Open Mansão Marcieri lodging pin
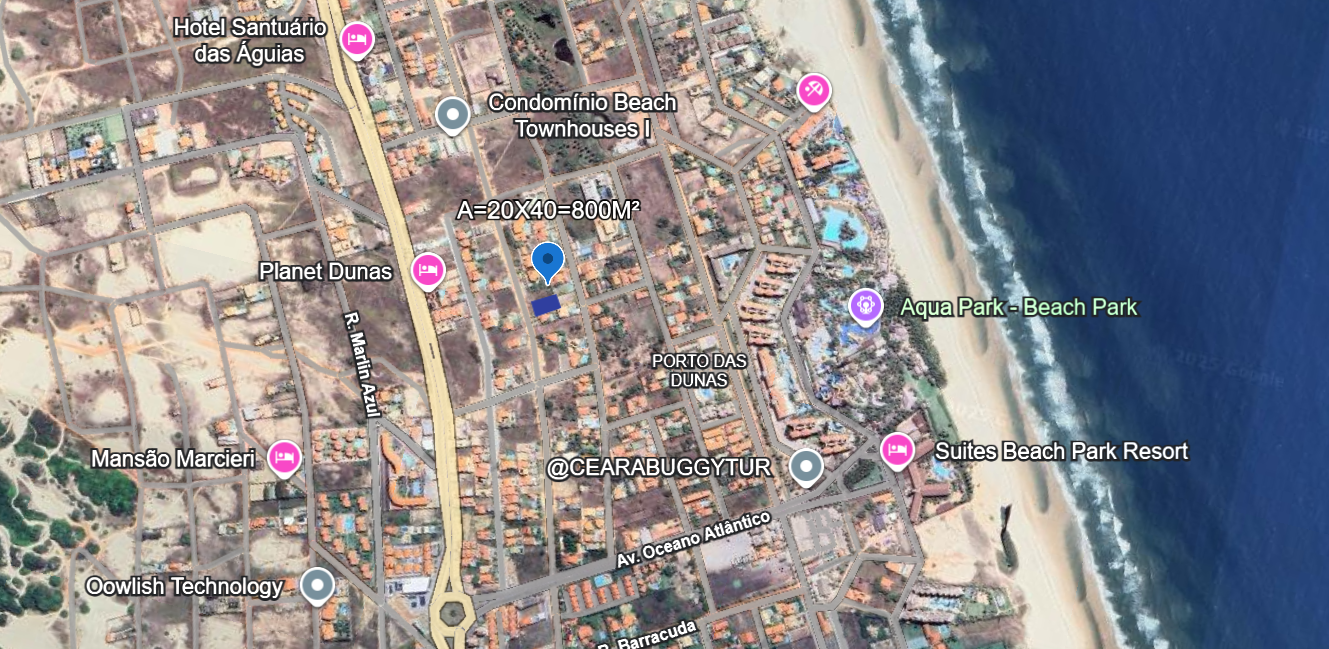Image resolution: width=1329 pixels, height=649 pixels. 284,458
